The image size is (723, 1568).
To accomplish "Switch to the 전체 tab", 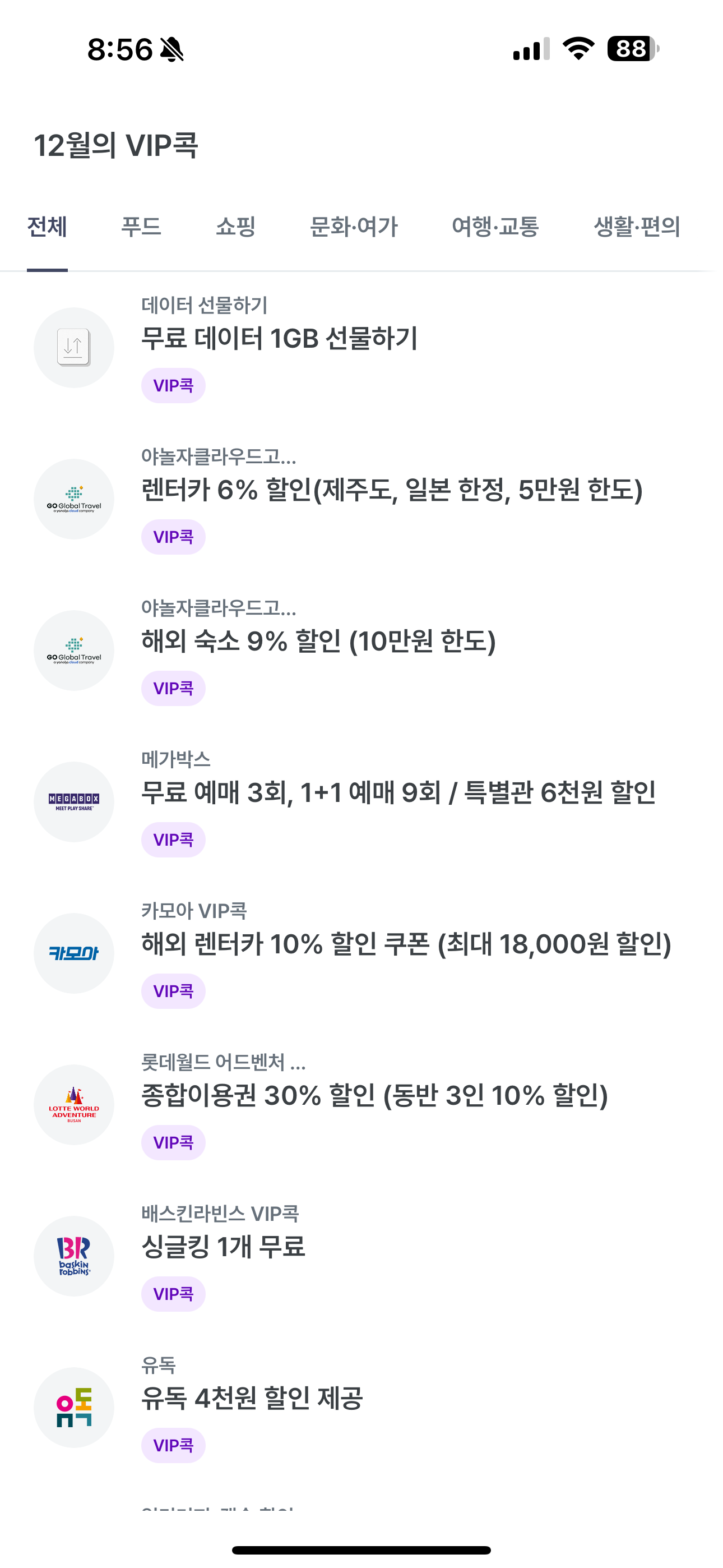I will pyautogui.click(x=47, y=227).
